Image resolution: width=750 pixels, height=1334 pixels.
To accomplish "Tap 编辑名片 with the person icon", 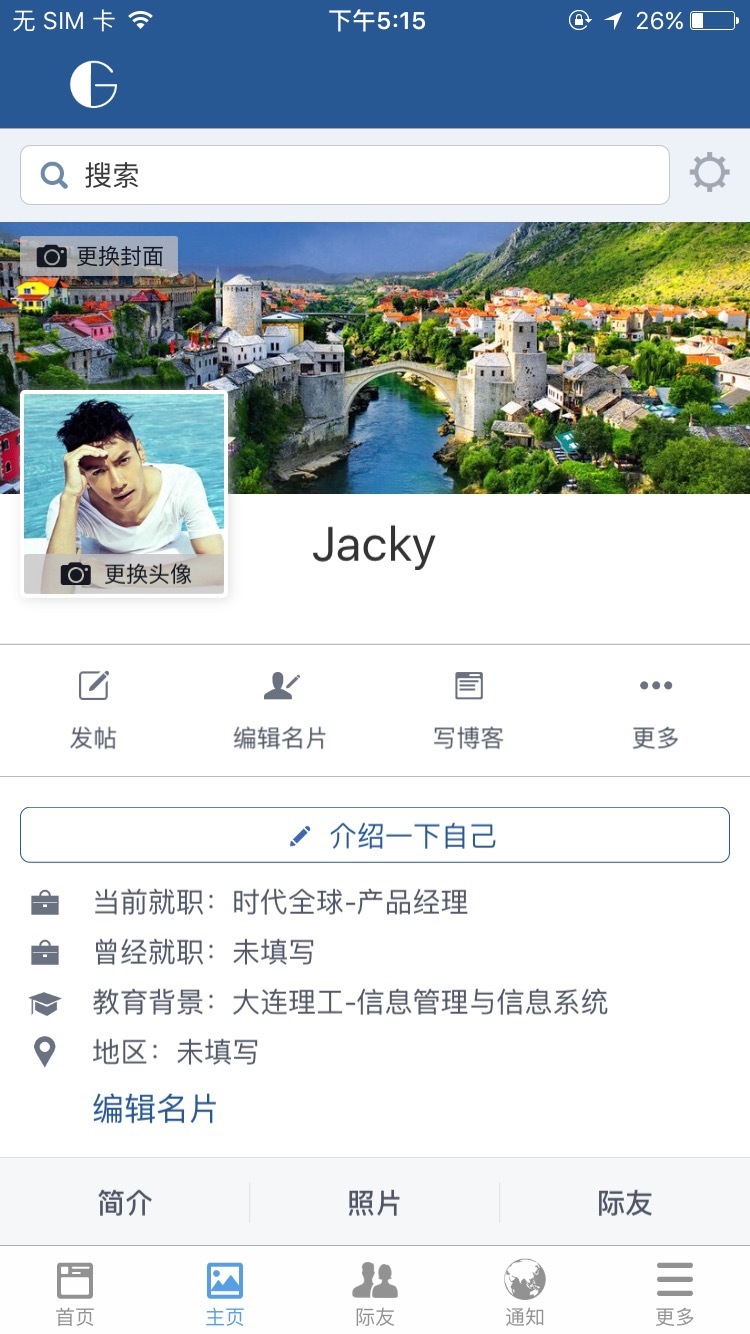I will coord(280,710).
